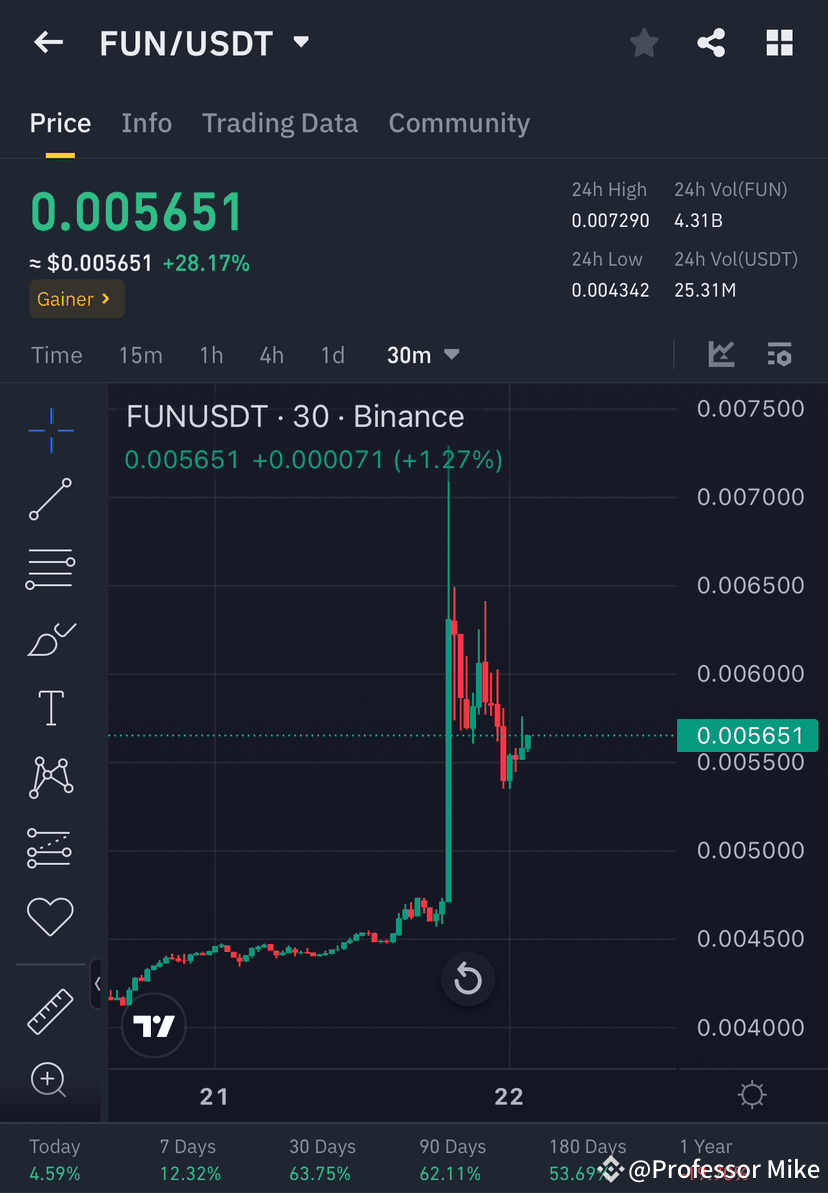Toggle the favorite star for FUN/USDT
Image resolution: width=828 pixels, height=1193 pixels.
(643, 42)
